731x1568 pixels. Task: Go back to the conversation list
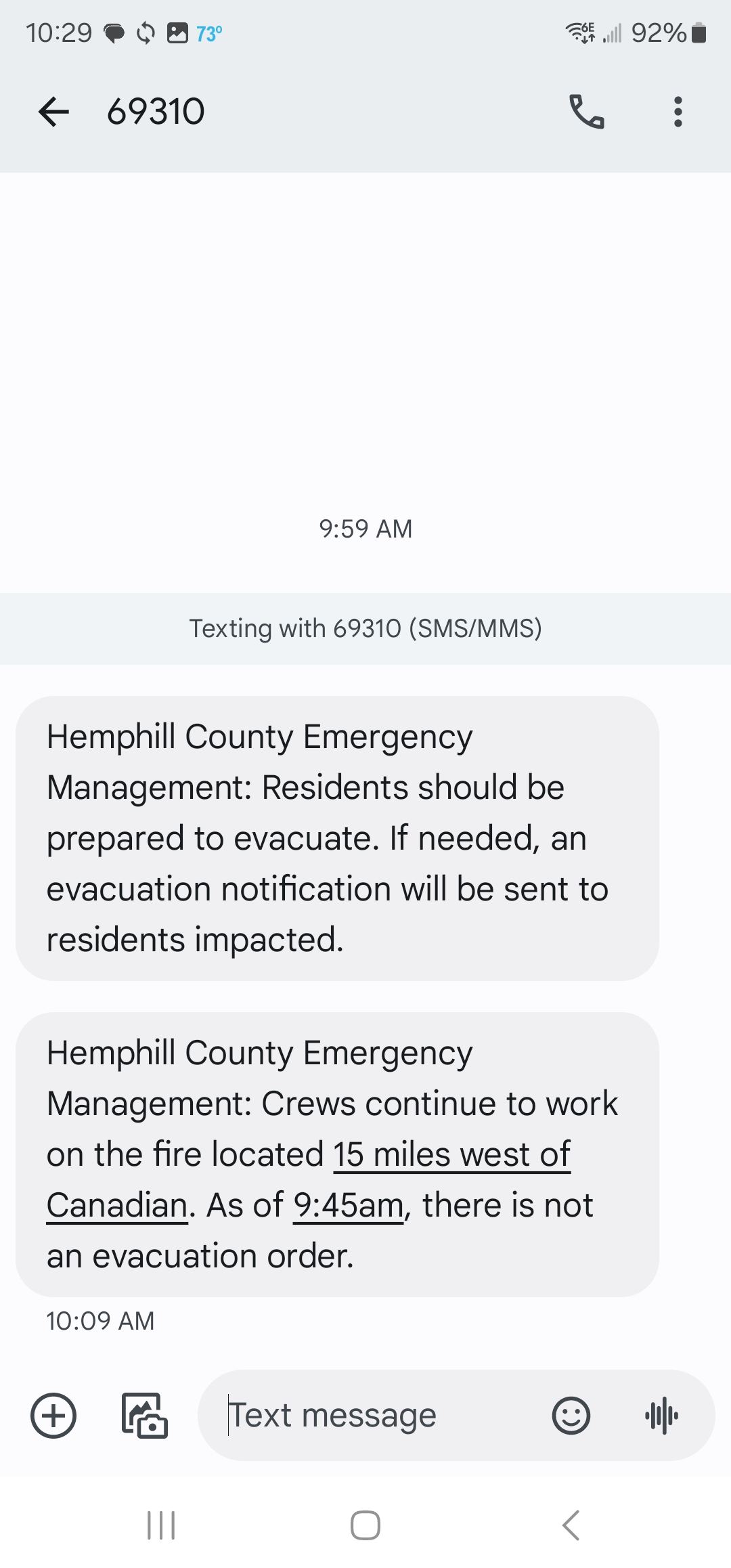[x=54, y=112]
